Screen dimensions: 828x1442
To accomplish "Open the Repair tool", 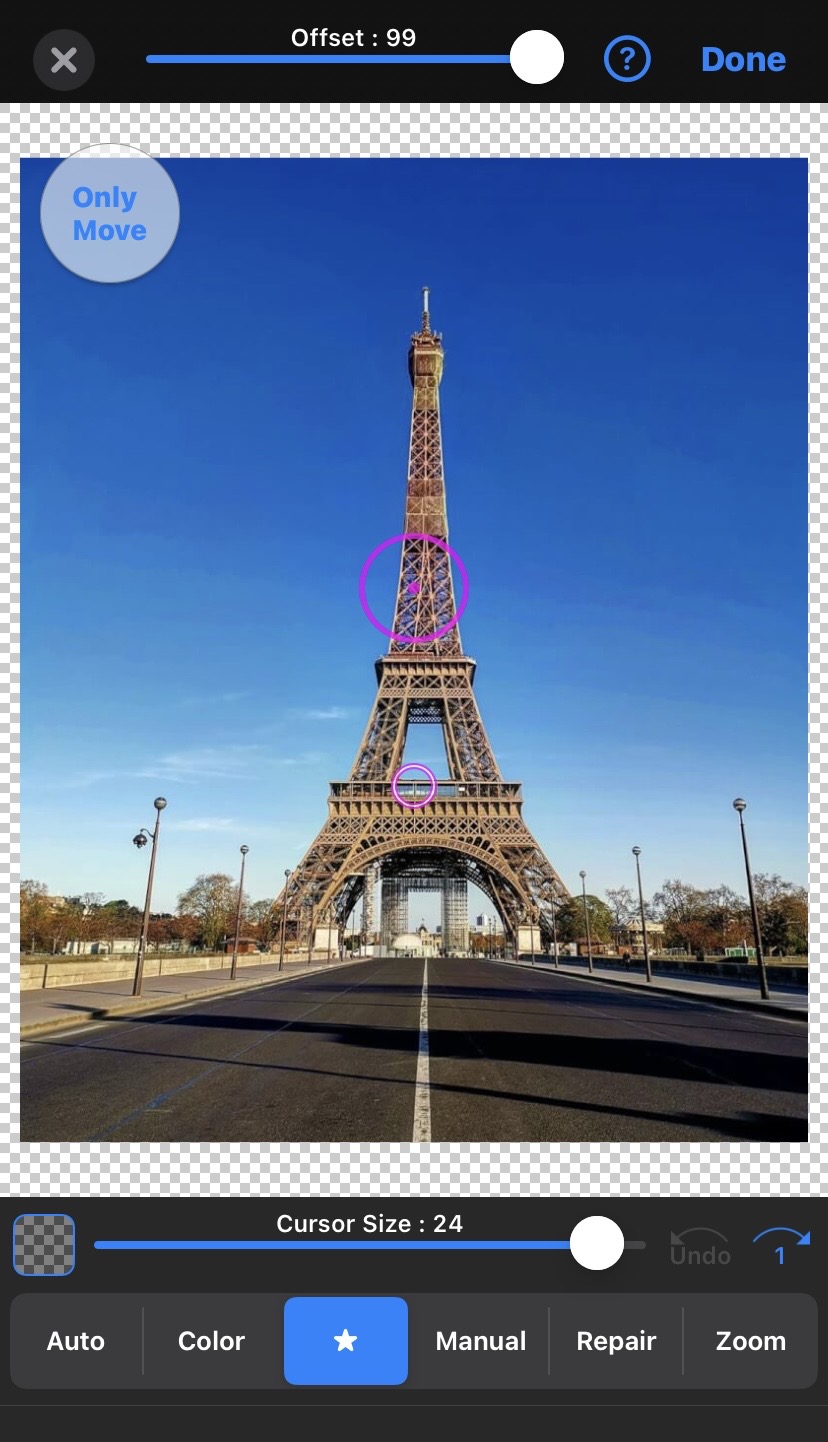I will pyautogui.click(x=616, y=1341).
